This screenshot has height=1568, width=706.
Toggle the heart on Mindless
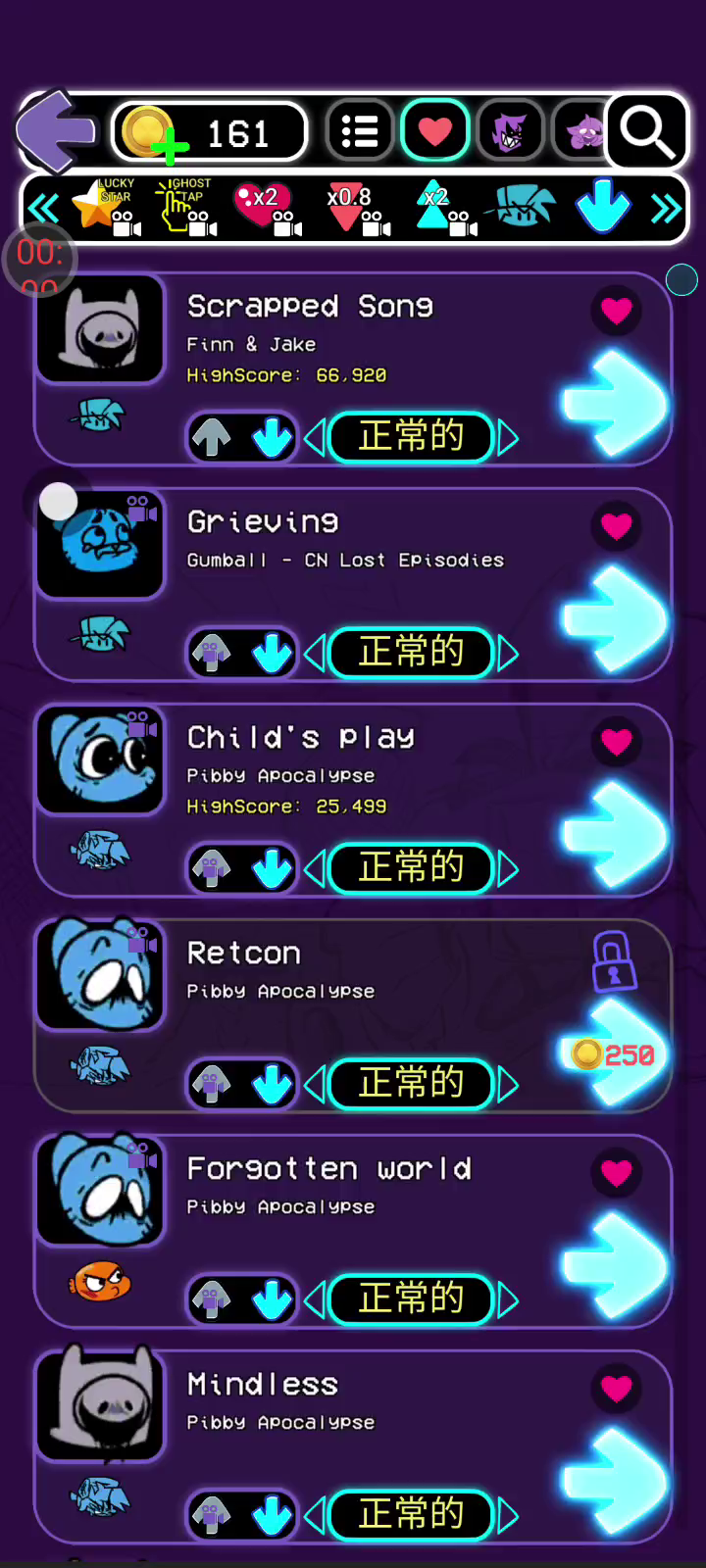coord(616,1389)
